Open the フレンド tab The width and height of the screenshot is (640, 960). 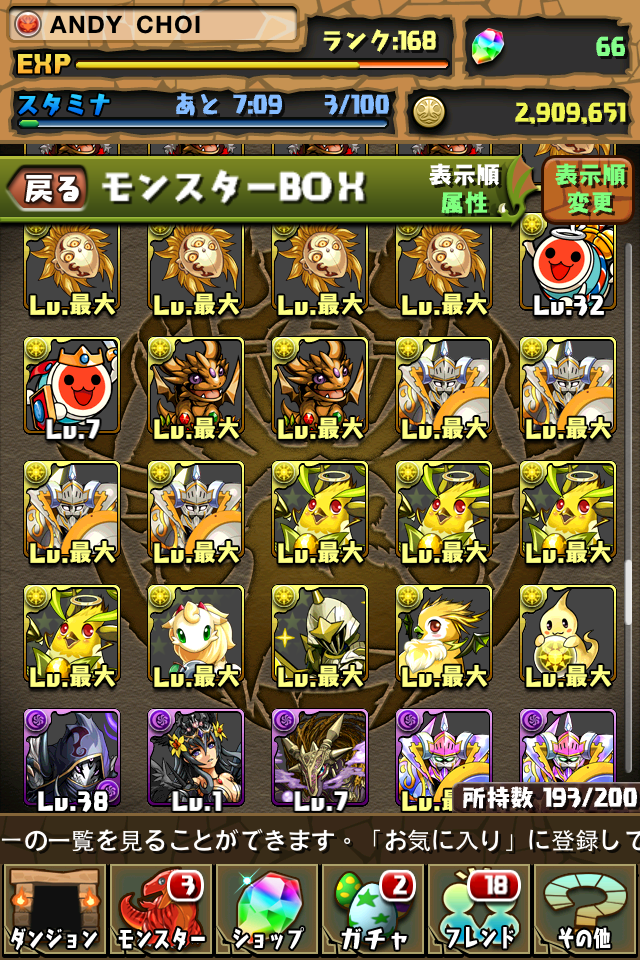click(479, 910)
